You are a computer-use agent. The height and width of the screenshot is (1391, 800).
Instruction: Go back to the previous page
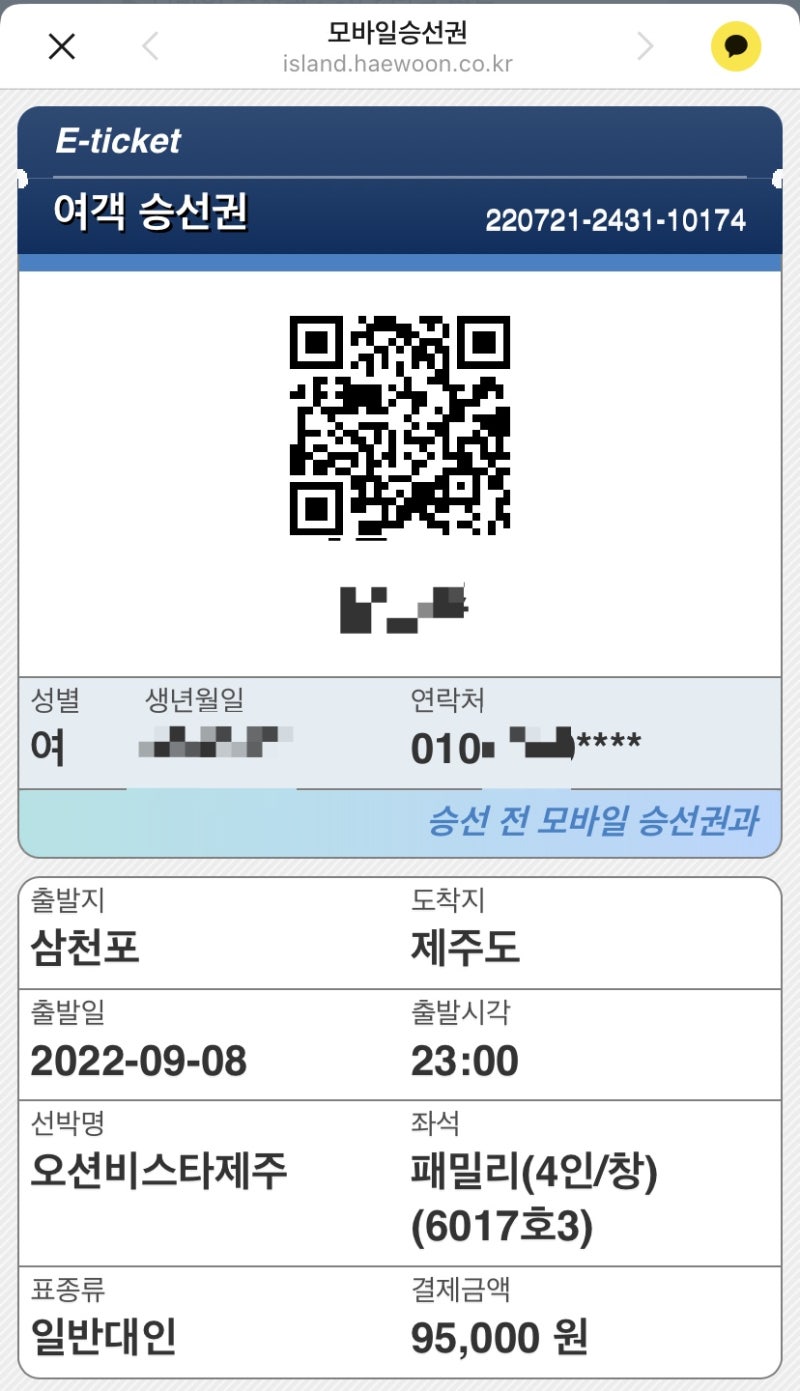(x=150, y=46)
